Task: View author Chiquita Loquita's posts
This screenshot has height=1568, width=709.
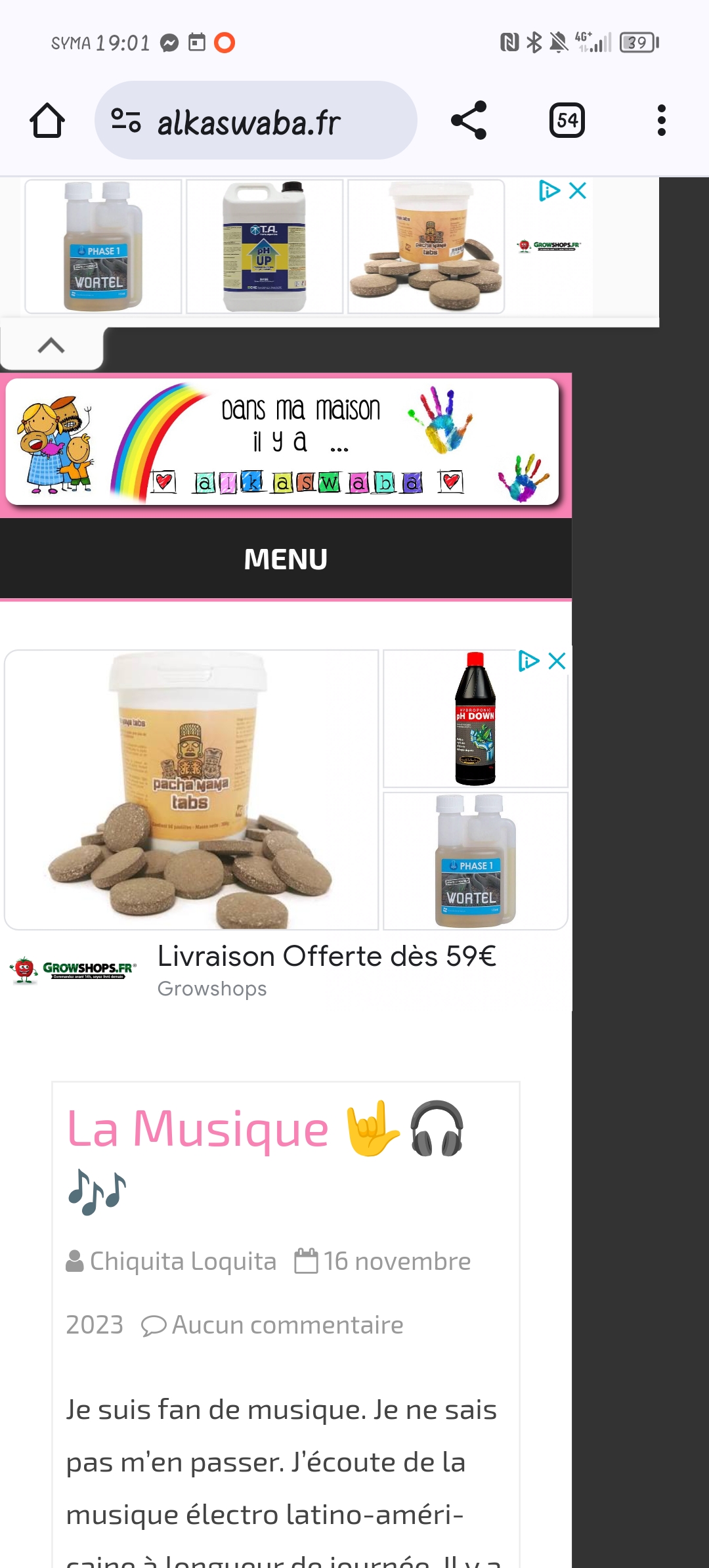Action: pyautogui.click(x=183, y=1261)
